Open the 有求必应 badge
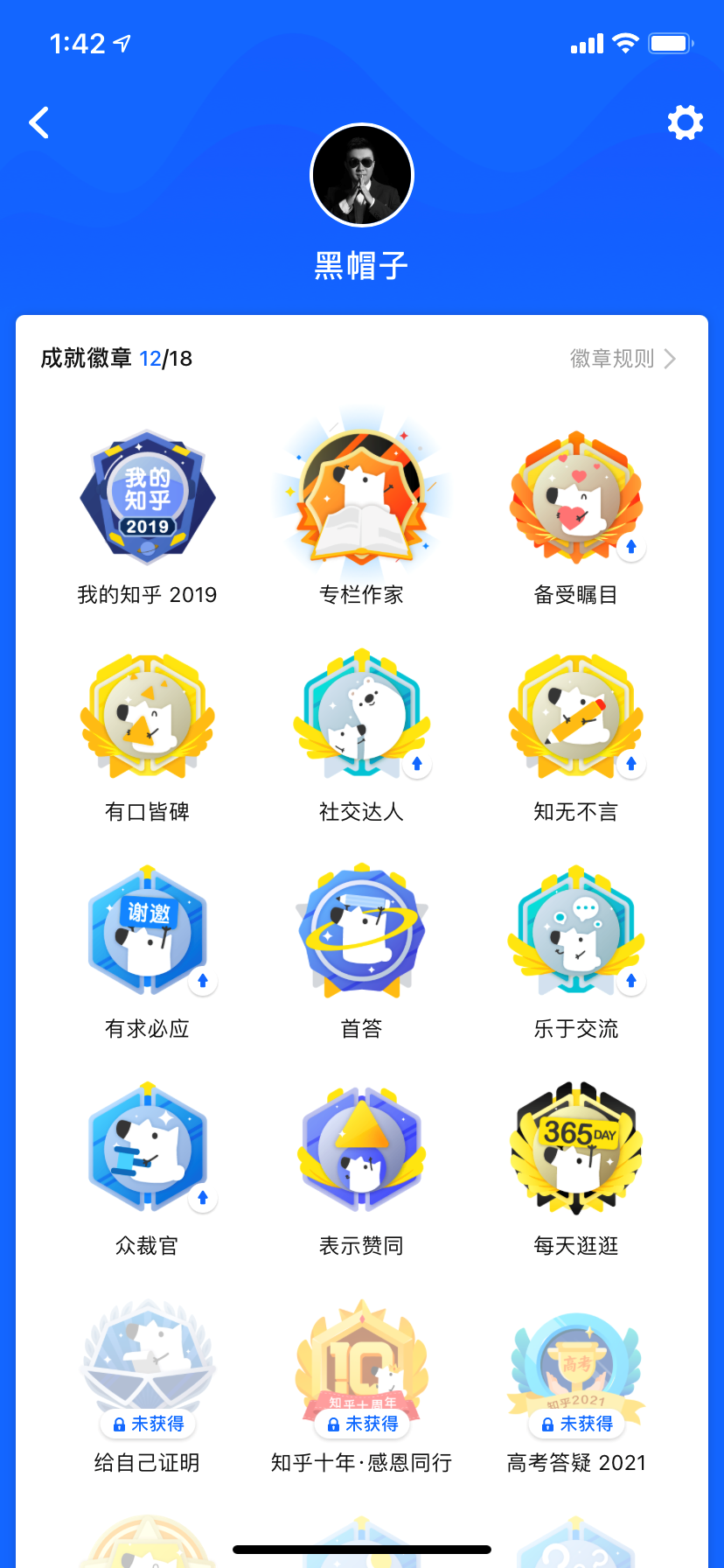This screenshot has height=1568, width=724. point(148,932)
